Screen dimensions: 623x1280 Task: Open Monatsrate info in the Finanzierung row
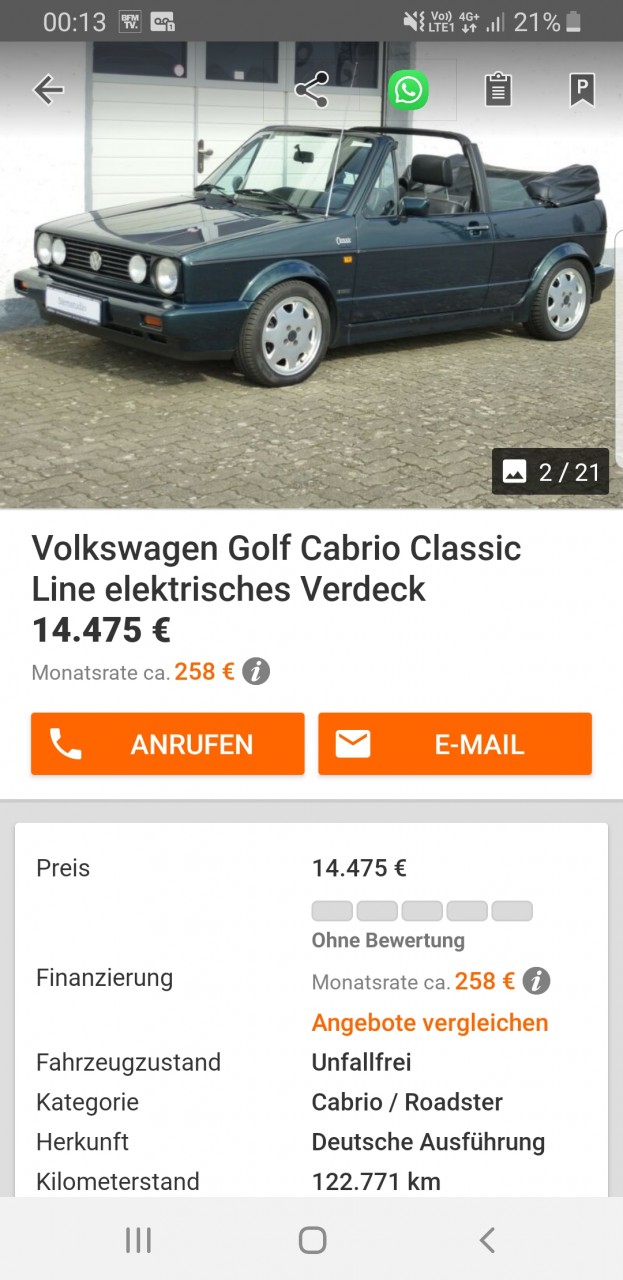pos(536,981)
